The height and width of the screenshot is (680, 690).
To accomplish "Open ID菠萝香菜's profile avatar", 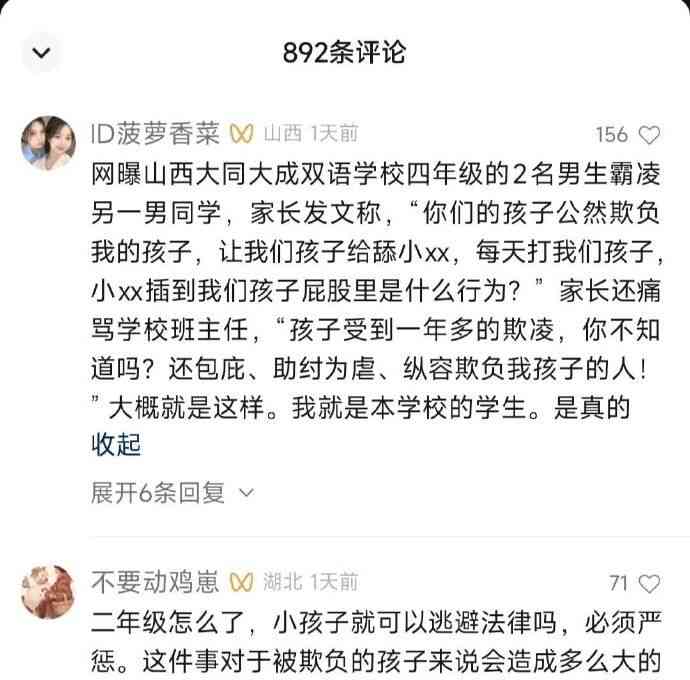I will tap(48, 143).
